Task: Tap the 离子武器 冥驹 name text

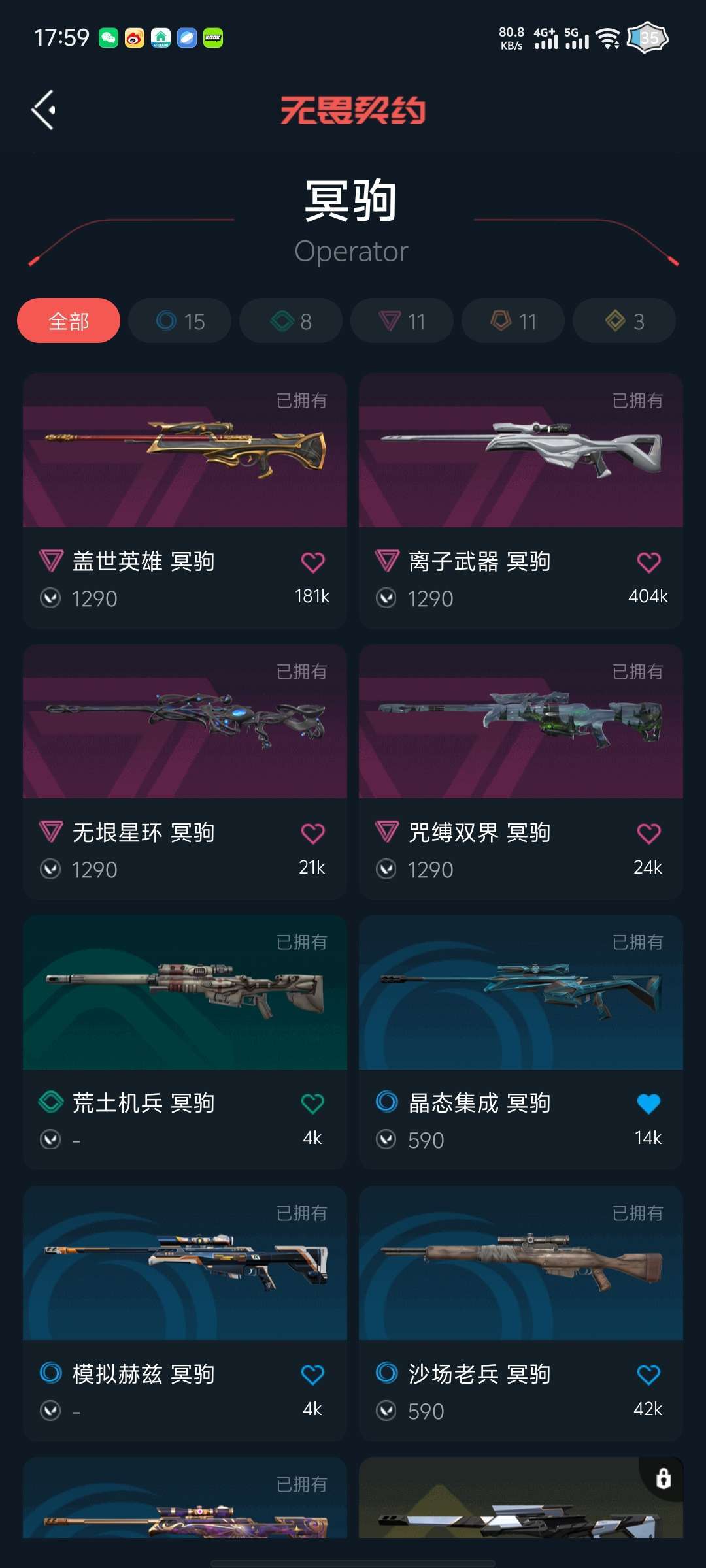Action: [479, 561]
